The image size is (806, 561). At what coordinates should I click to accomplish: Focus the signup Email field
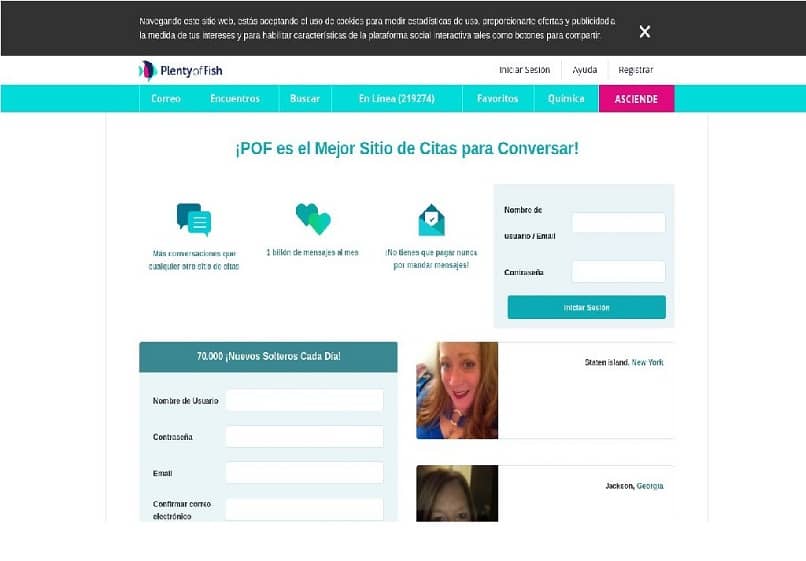tap(304, 473)
